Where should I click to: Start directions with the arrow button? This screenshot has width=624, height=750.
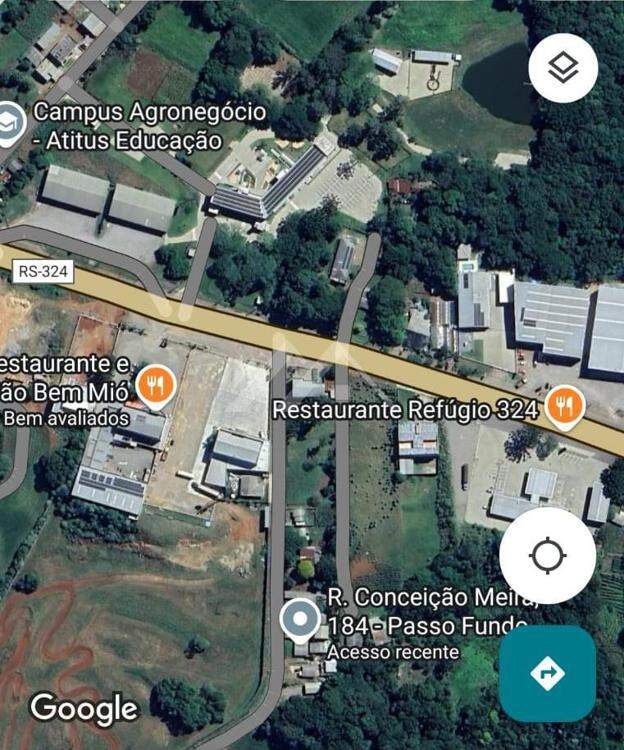pos(547,673)
